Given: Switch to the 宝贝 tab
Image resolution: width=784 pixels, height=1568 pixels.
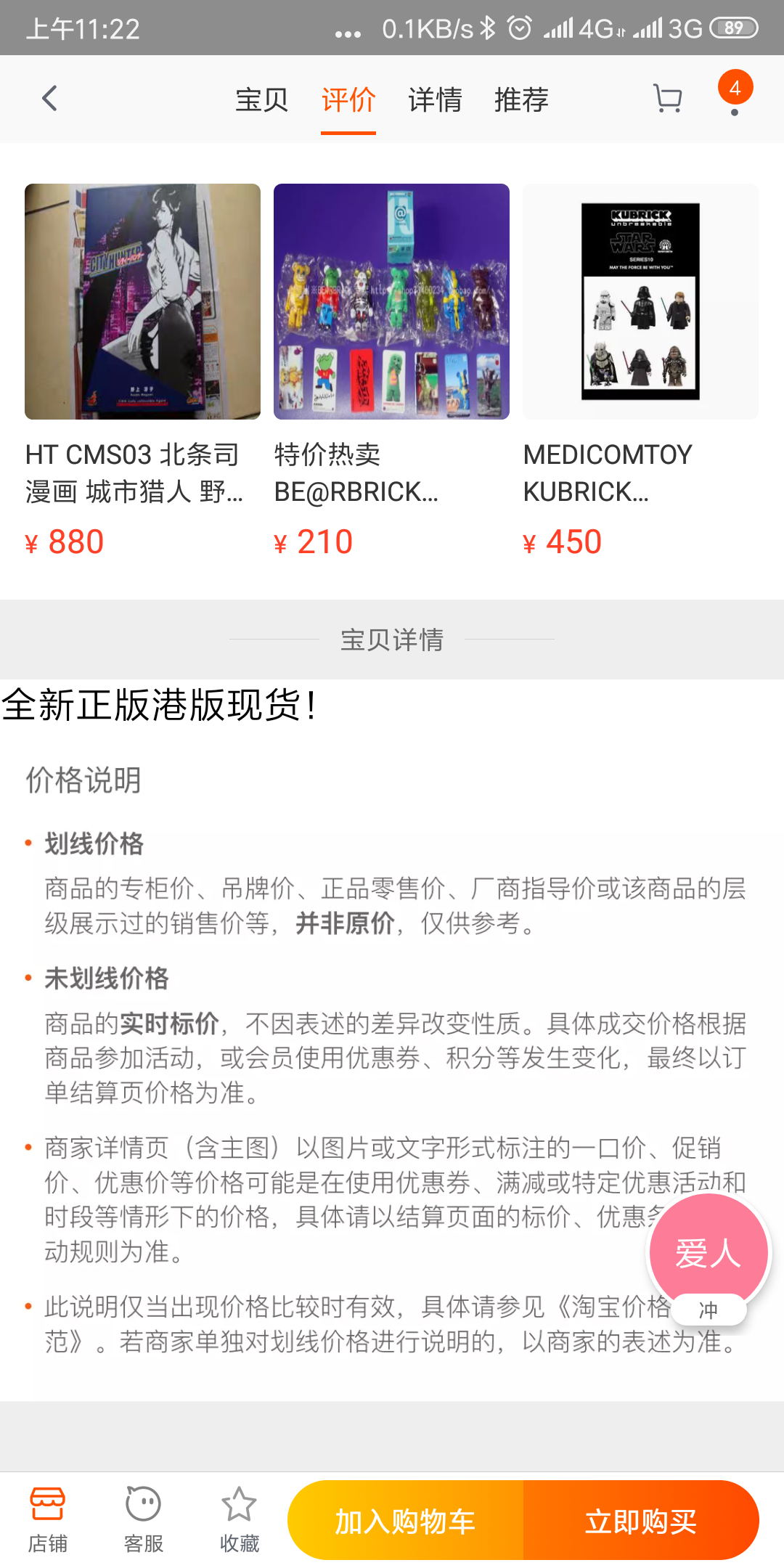Looking at the screenshot, I should 262,99.
